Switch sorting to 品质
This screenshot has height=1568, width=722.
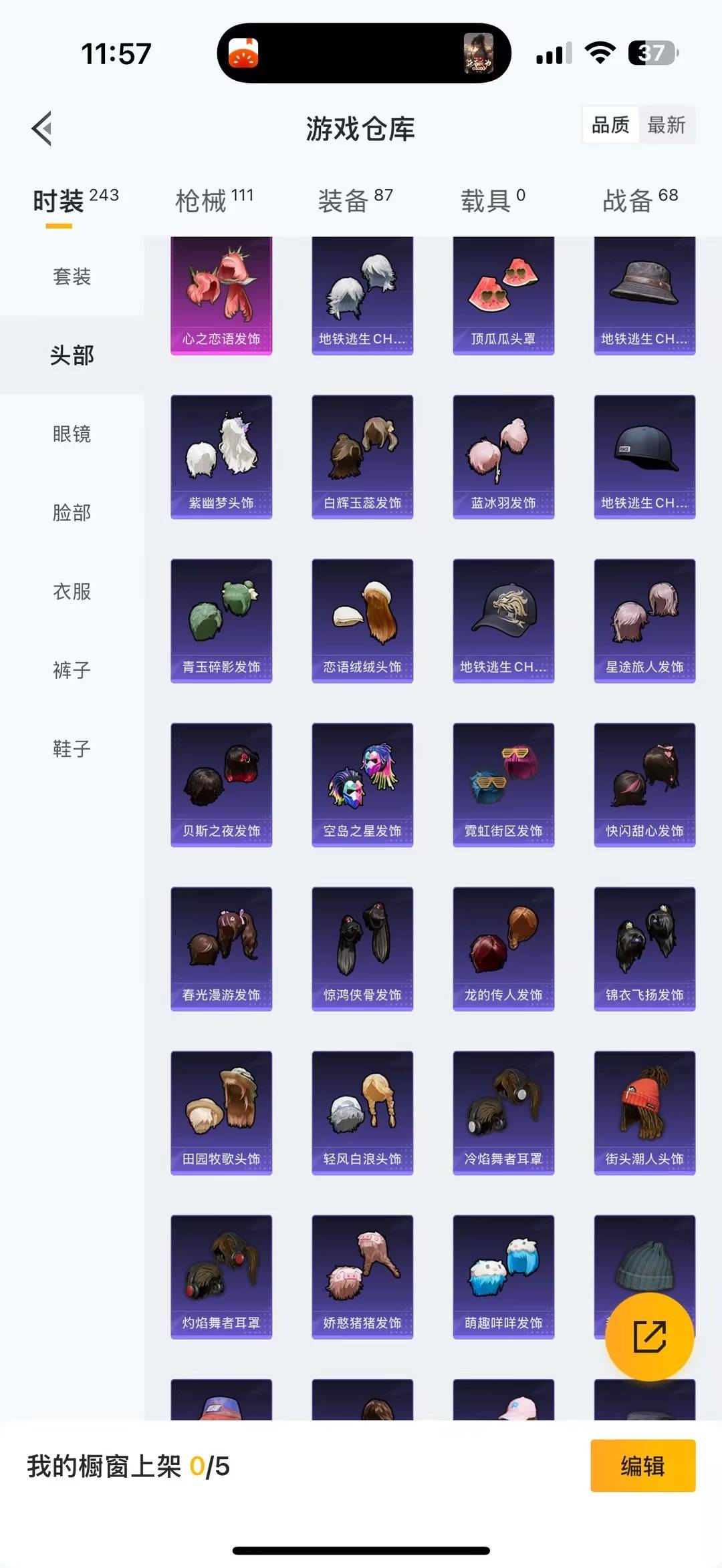(609, 125)
